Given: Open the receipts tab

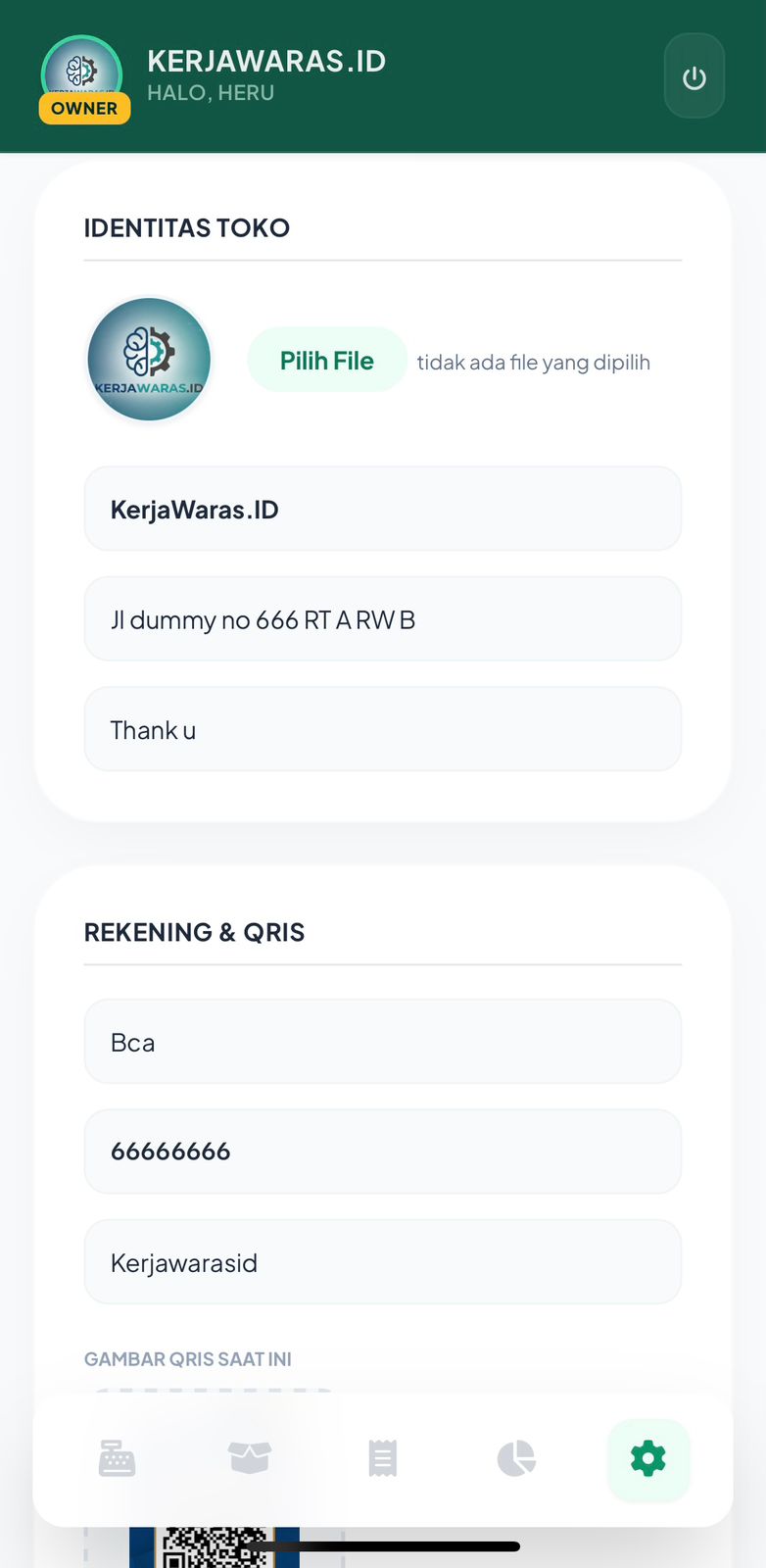Looking at the screenshot, I should tap(382, 1458).
